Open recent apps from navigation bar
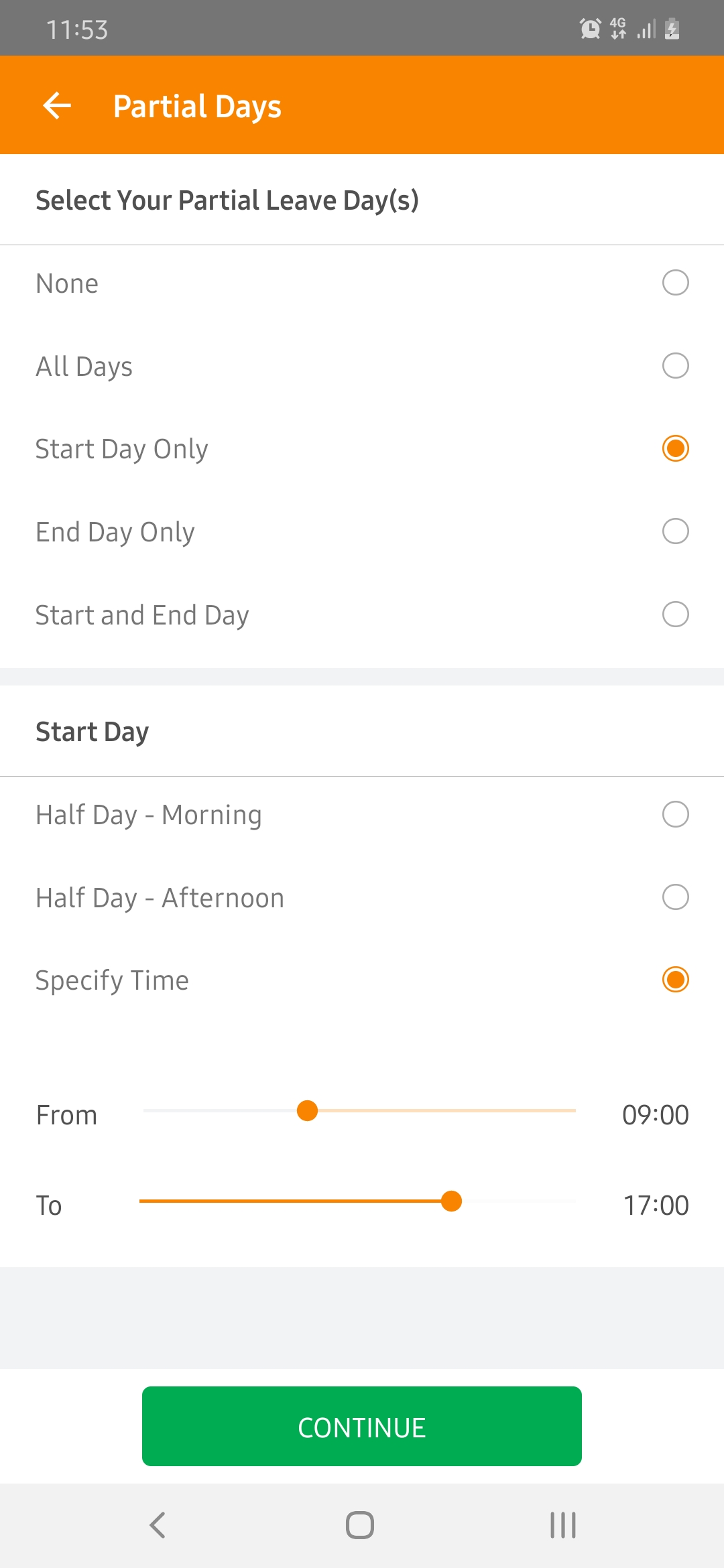 pos(562,1526)
